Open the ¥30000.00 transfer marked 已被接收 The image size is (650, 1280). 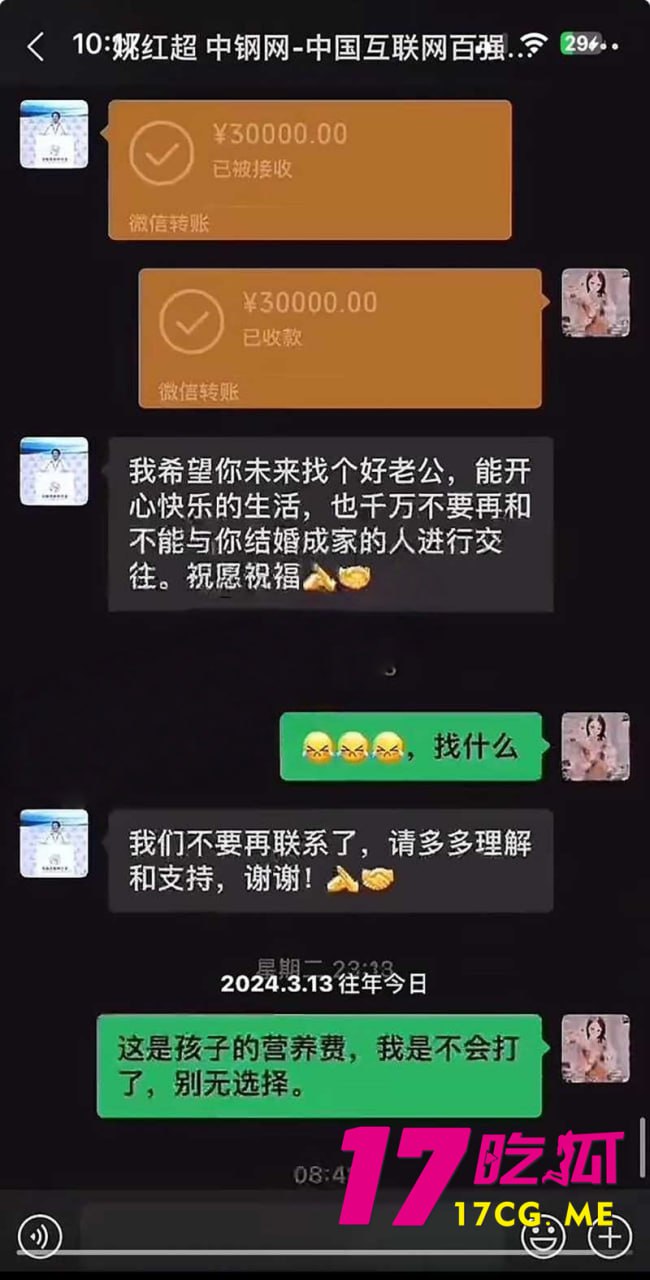(310, 169)
